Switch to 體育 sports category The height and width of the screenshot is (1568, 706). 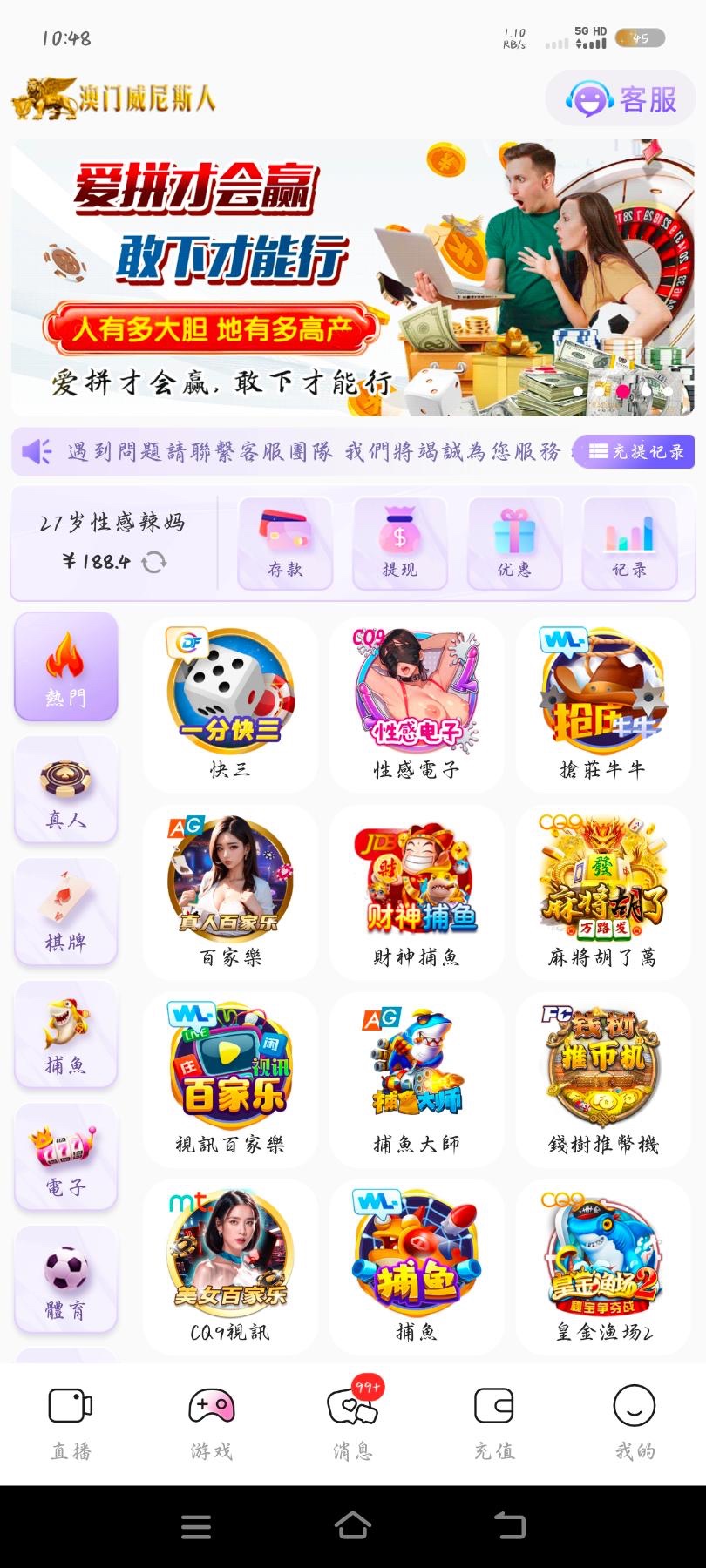(66, 1279)
